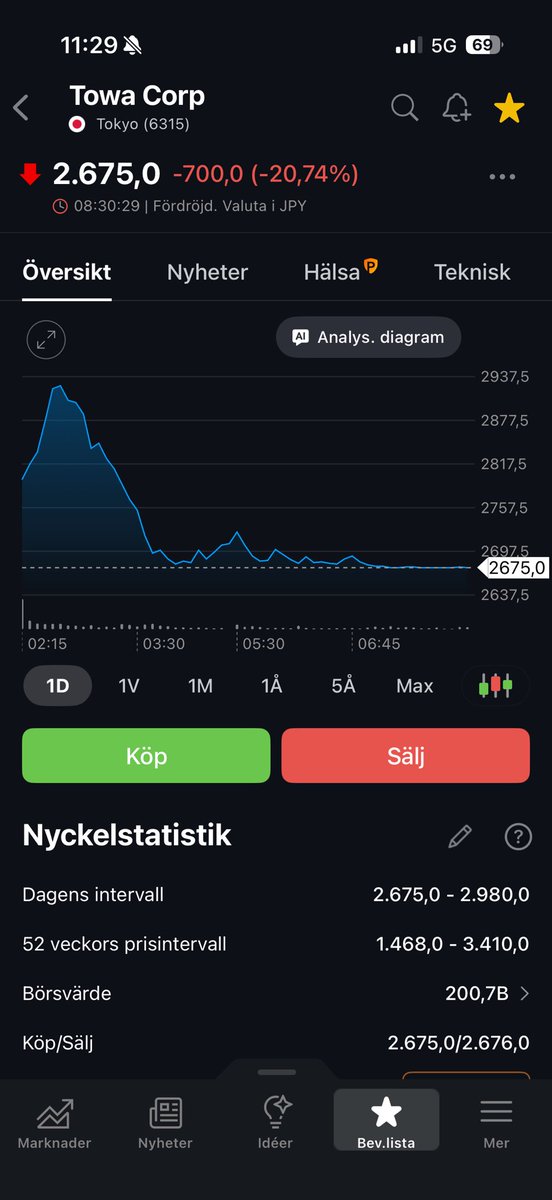Select the 1V chart range

point(129,686)
